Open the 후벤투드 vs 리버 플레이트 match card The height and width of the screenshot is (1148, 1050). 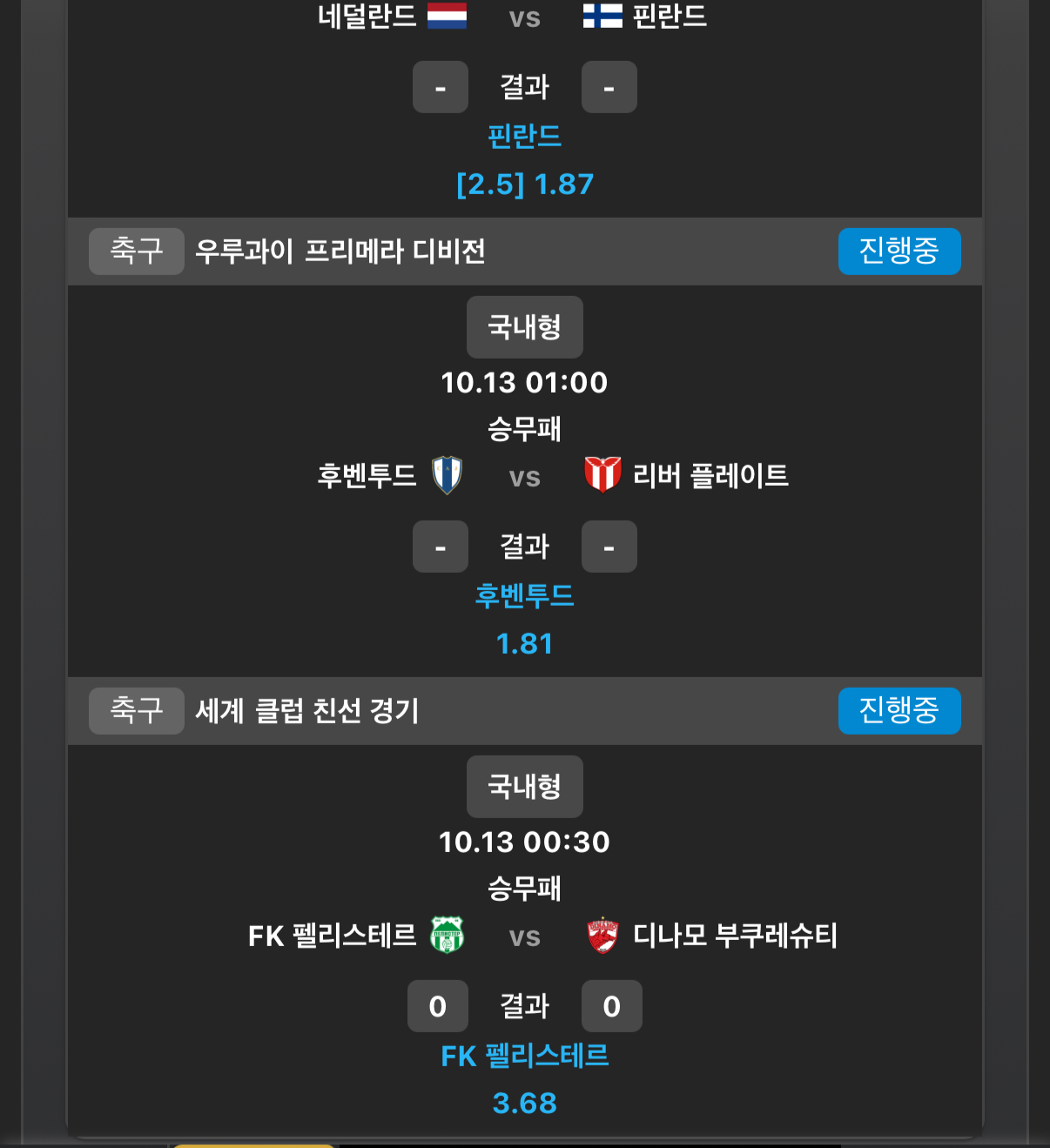pos(524,476)
